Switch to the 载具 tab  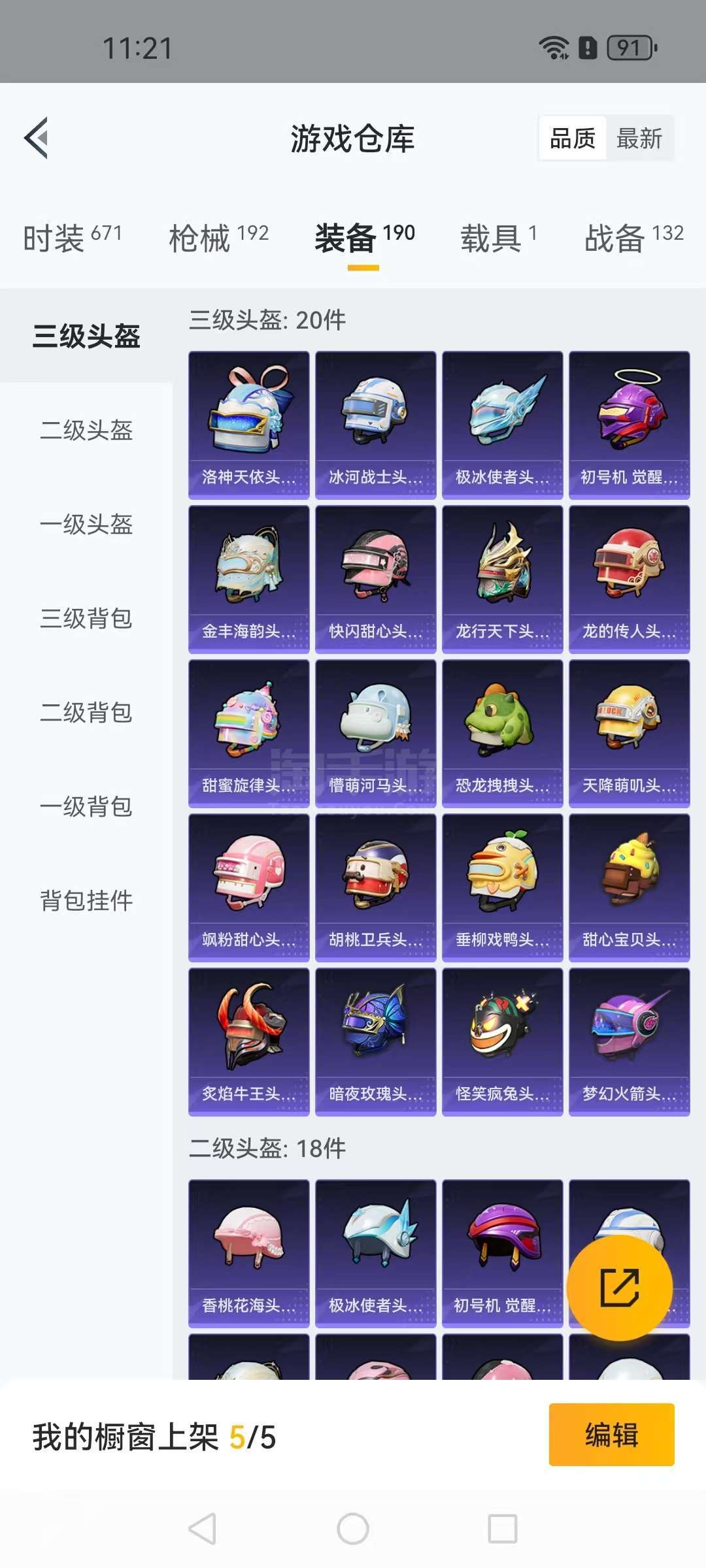(x=498, y=238)
